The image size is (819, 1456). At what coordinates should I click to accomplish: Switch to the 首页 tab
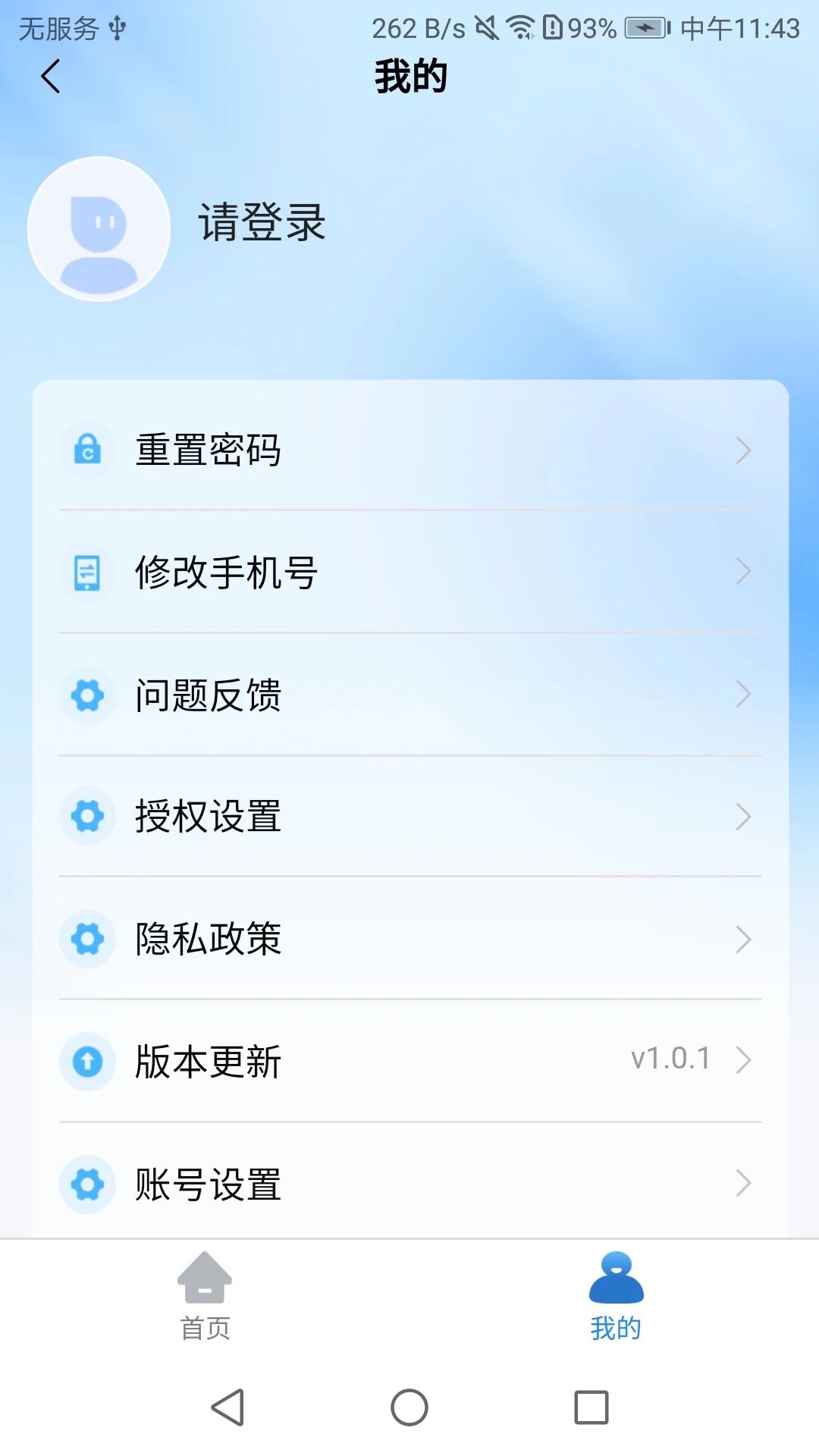pyautogui.click(x=205, y=1297)
